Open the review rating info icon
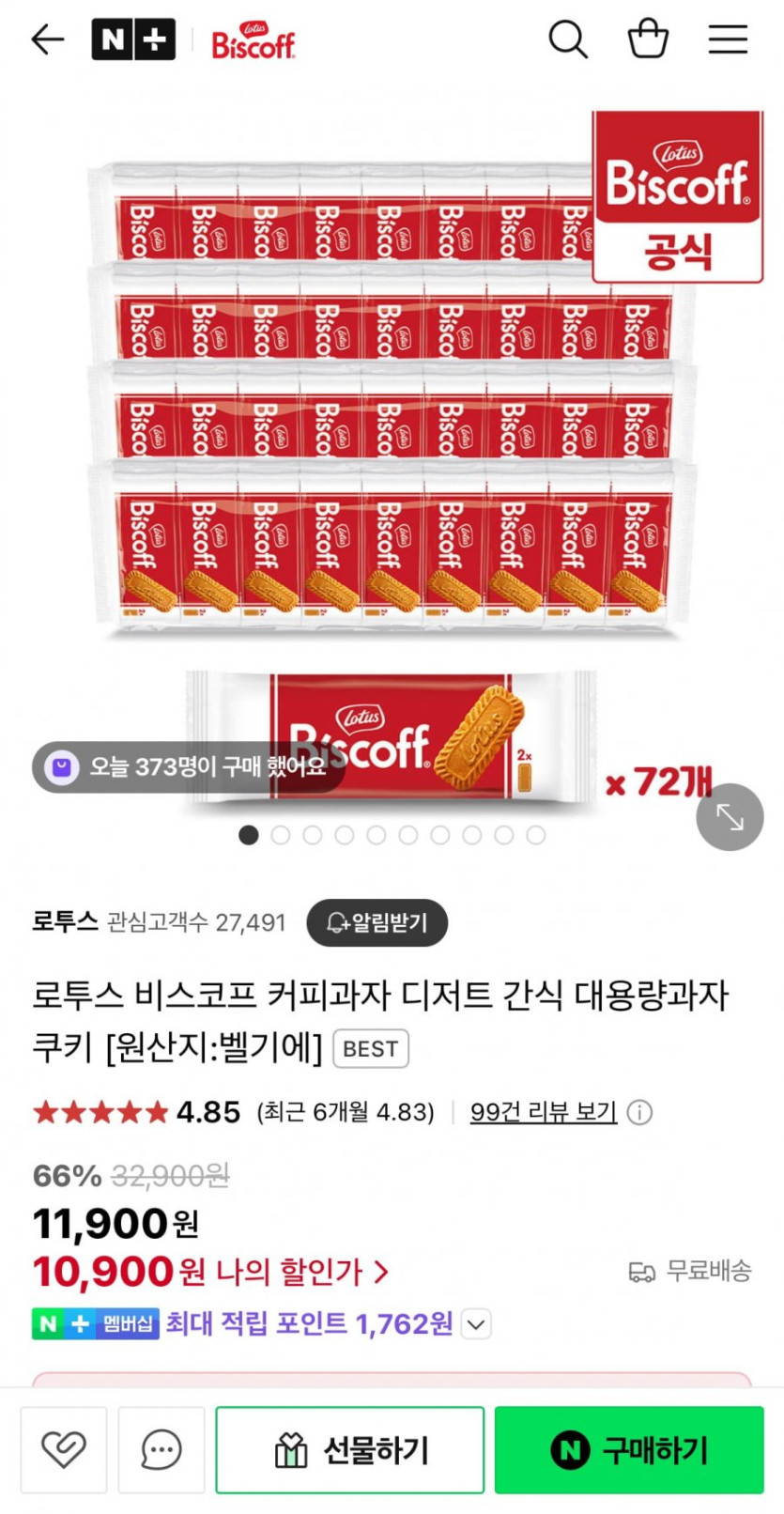The width and height of the screenshot is (784, 1514). coord(639,1113)
